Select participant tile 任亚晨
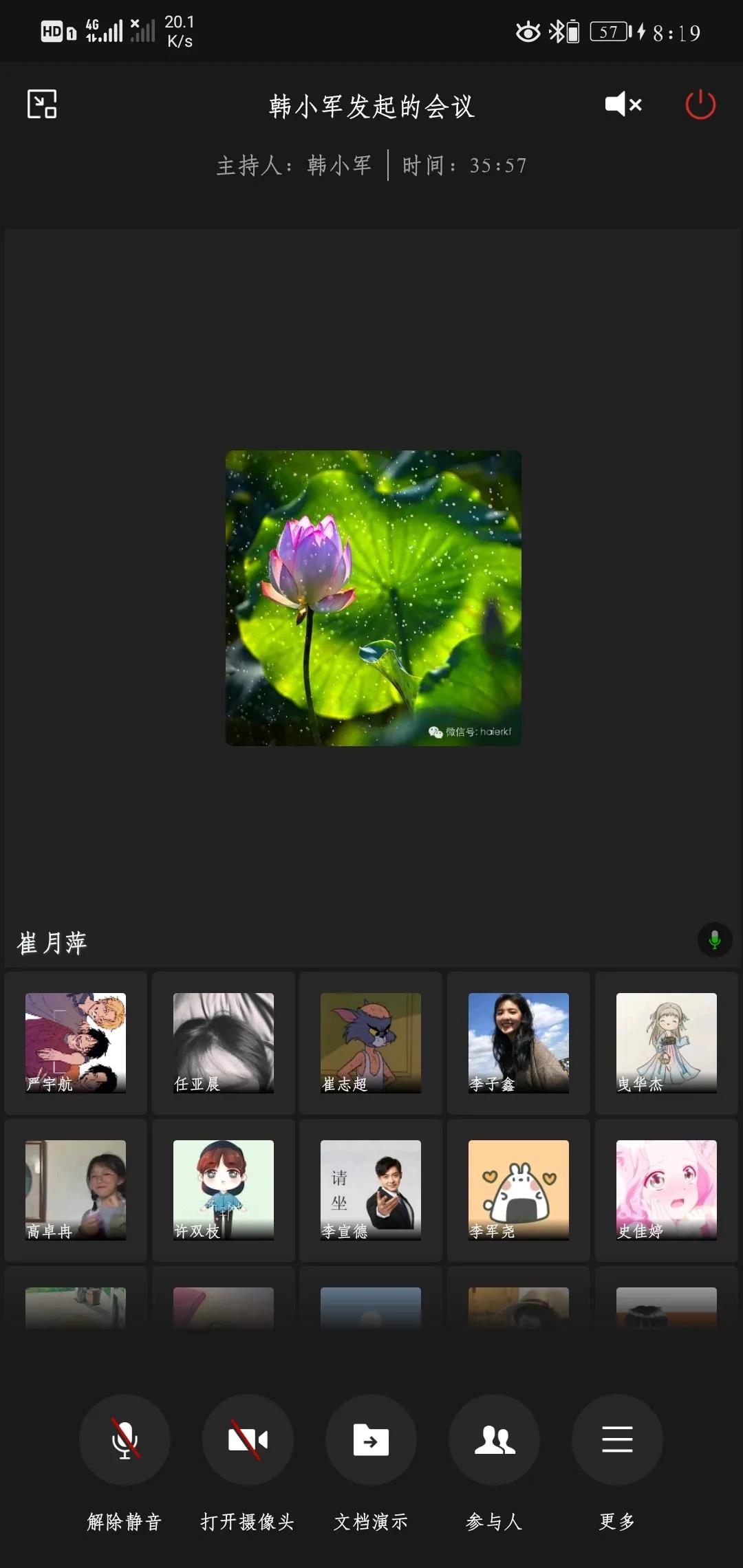Screen dimensions: 743x1568 click(x=224, y=1043)
